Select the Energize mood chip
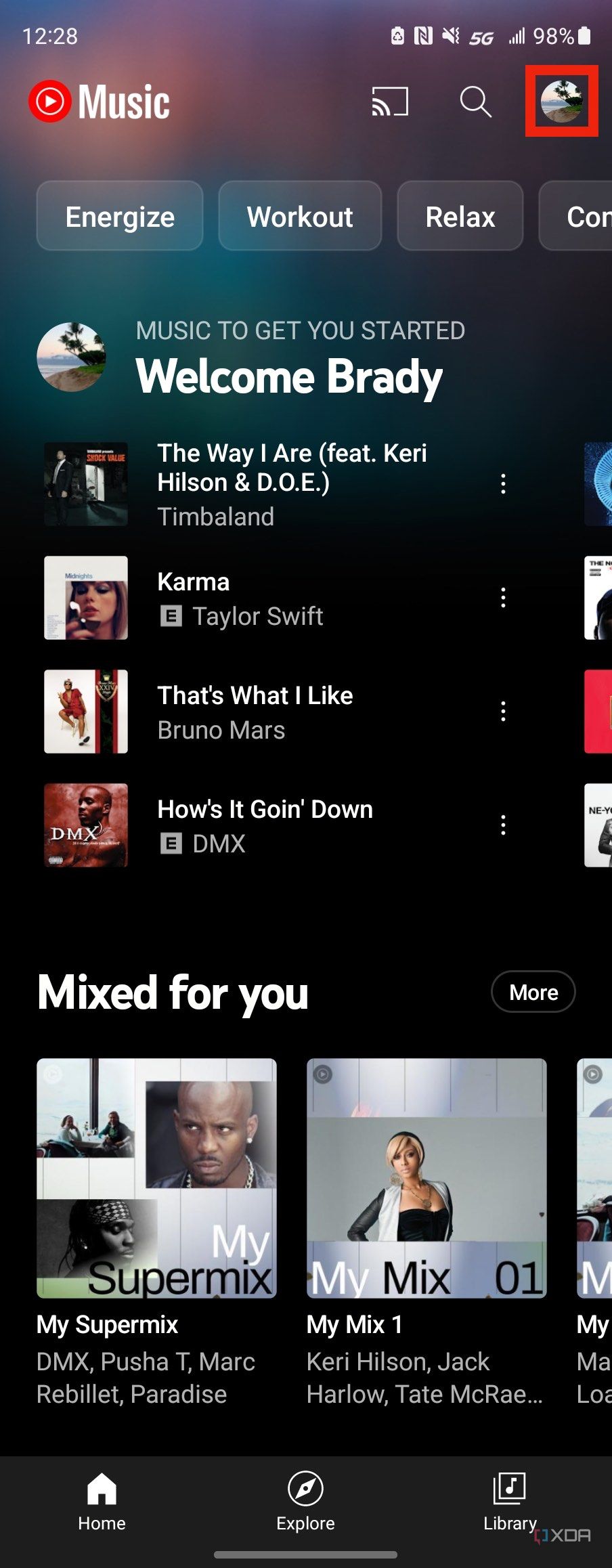 120,217
